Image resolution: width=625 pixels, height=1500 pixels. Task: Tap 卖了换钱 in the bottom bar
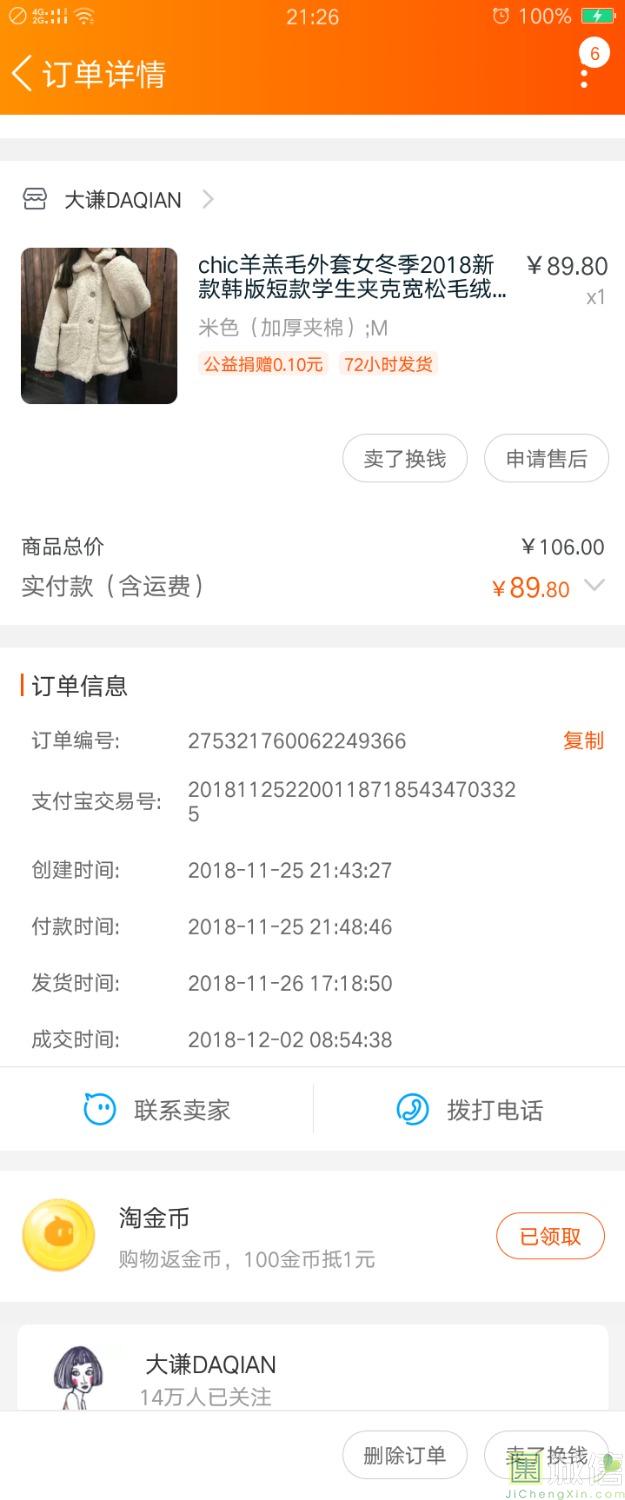pos(546,1455)
